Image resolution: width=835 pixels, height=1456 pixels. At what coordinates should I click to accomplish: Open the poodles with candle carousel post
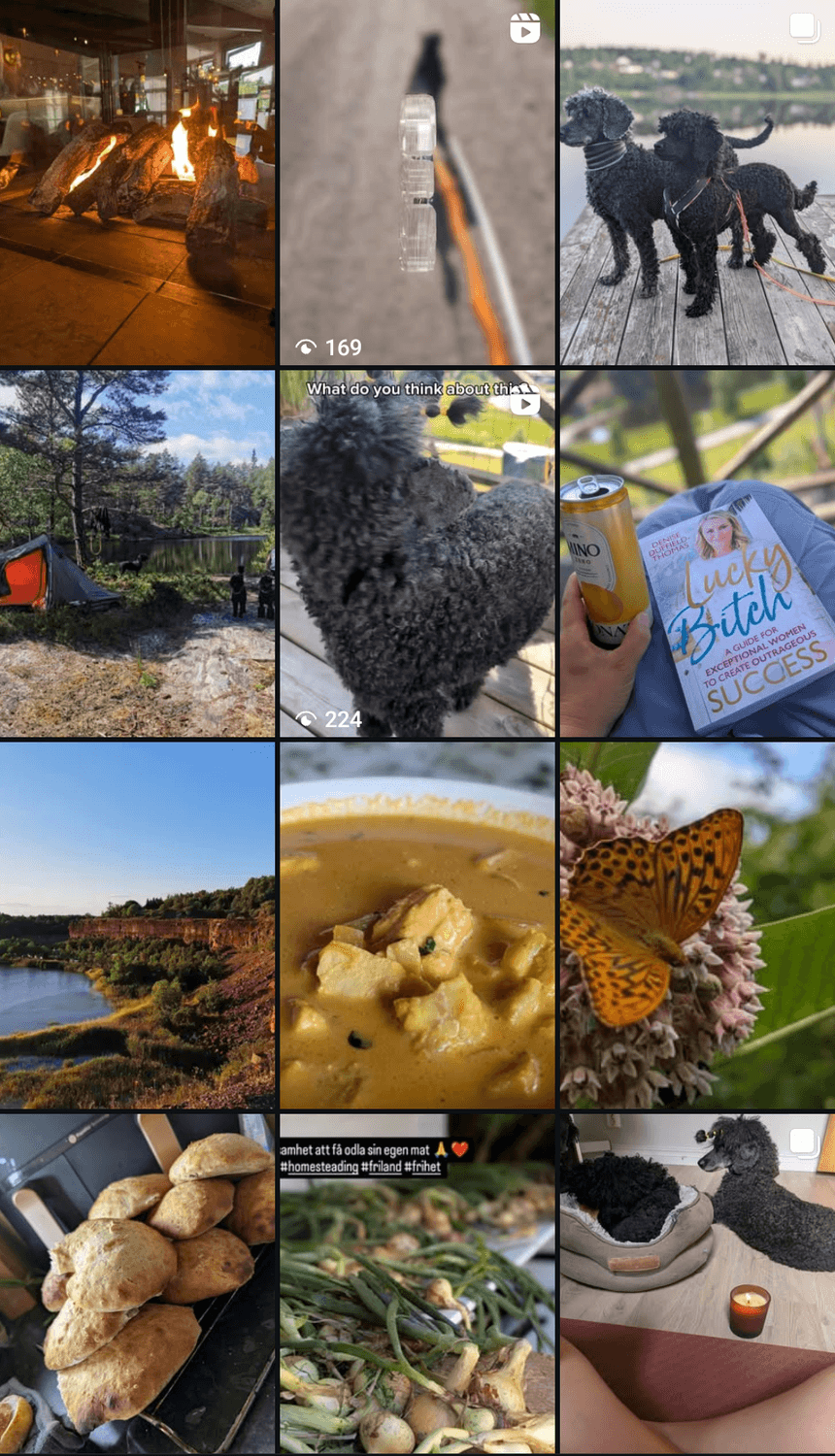coord(697,1281)
